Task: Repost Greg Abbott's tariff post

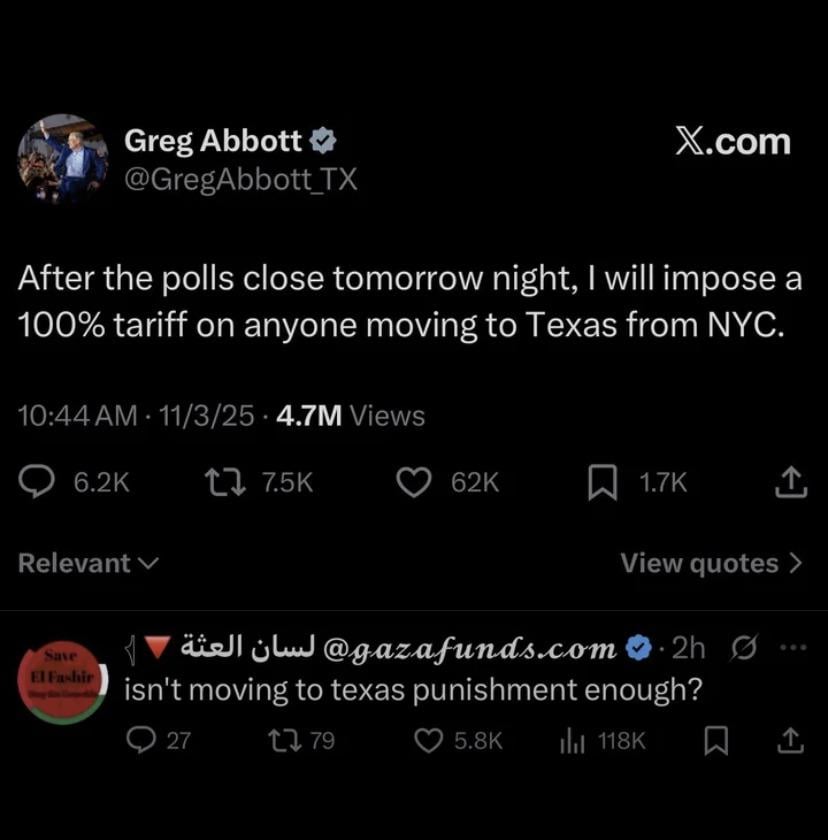Action: point(218,483)
